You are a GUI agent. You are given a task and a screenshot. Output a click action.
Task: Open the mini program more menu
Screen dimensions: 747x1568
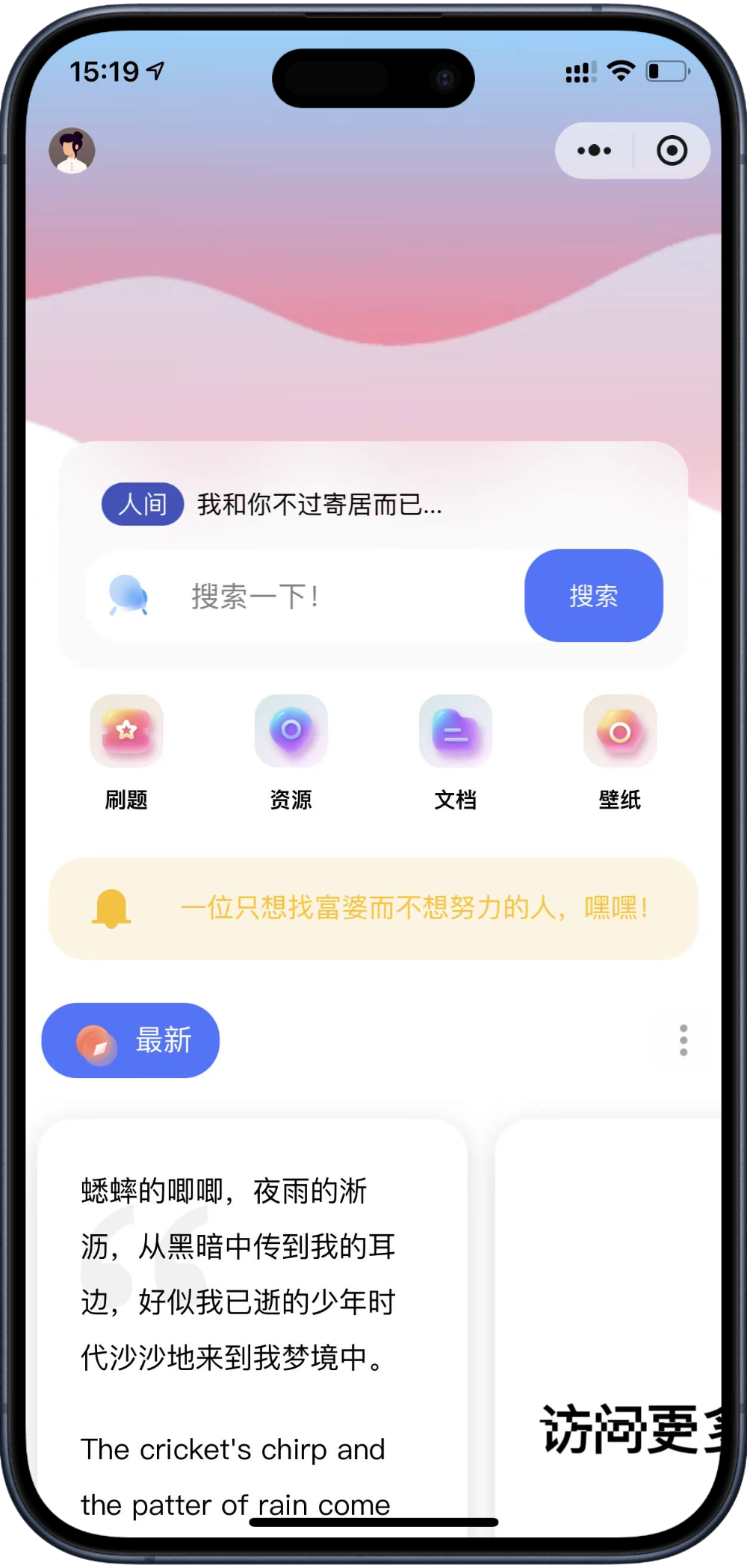click(595, 151)
